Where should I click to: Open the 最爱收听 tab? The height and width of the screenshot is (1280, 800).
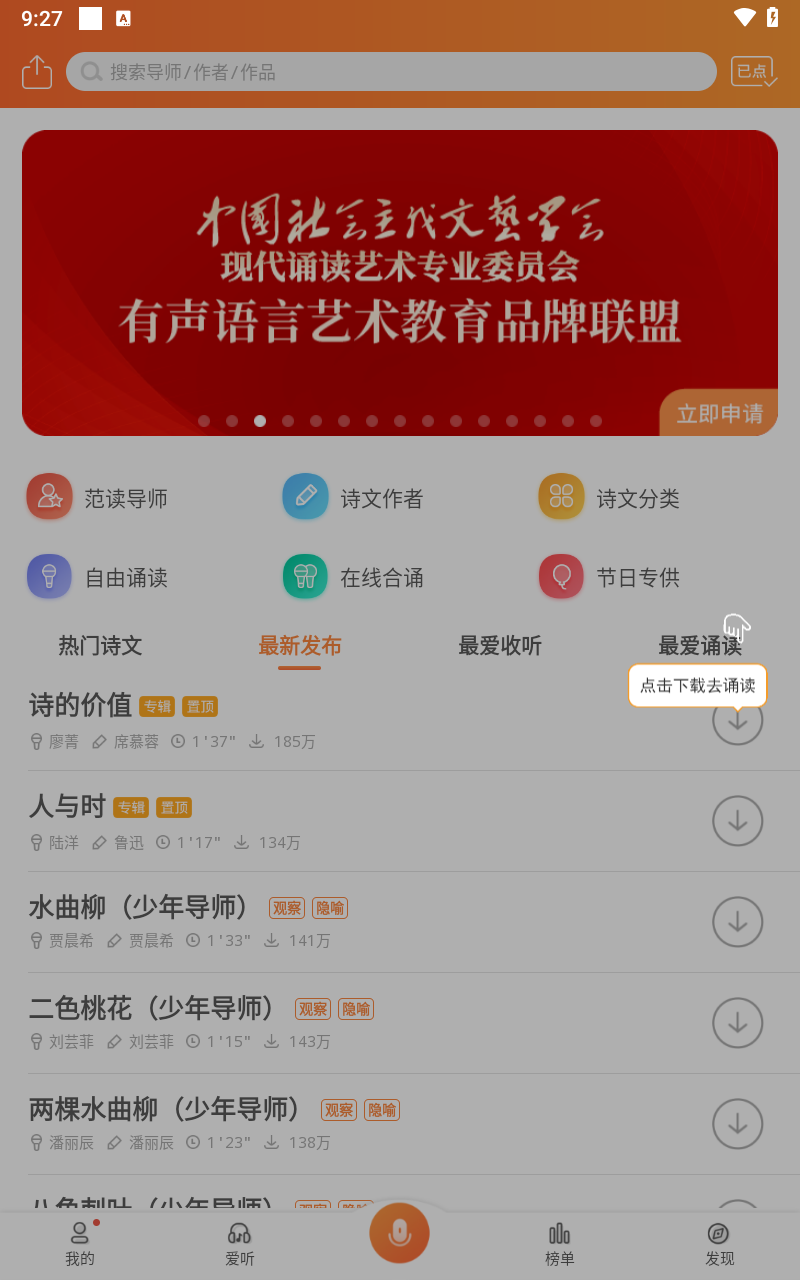[x=500, y=646]
